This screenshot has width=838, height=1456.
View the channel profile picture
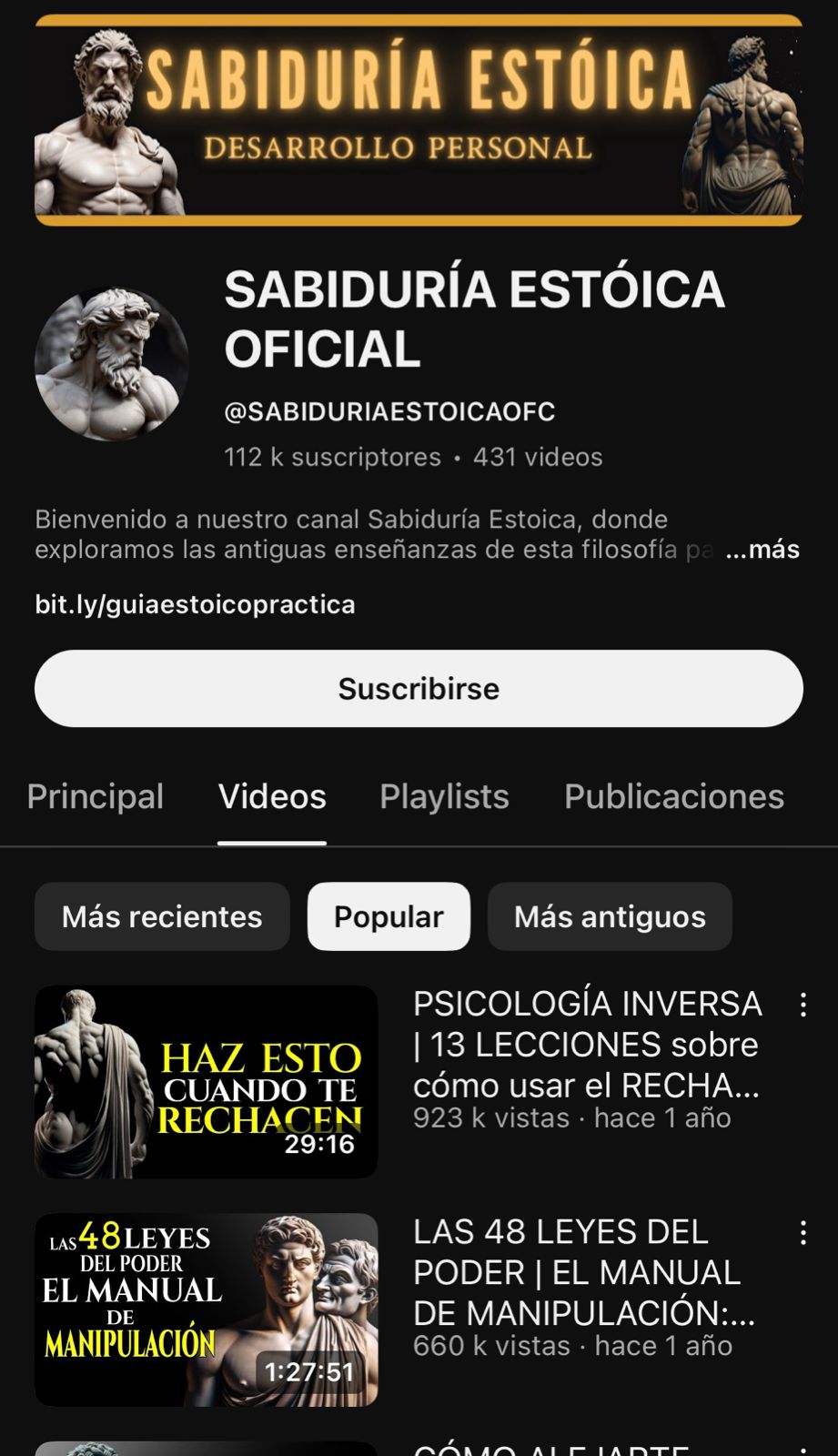pyautogui.click(x=112, y=364)
